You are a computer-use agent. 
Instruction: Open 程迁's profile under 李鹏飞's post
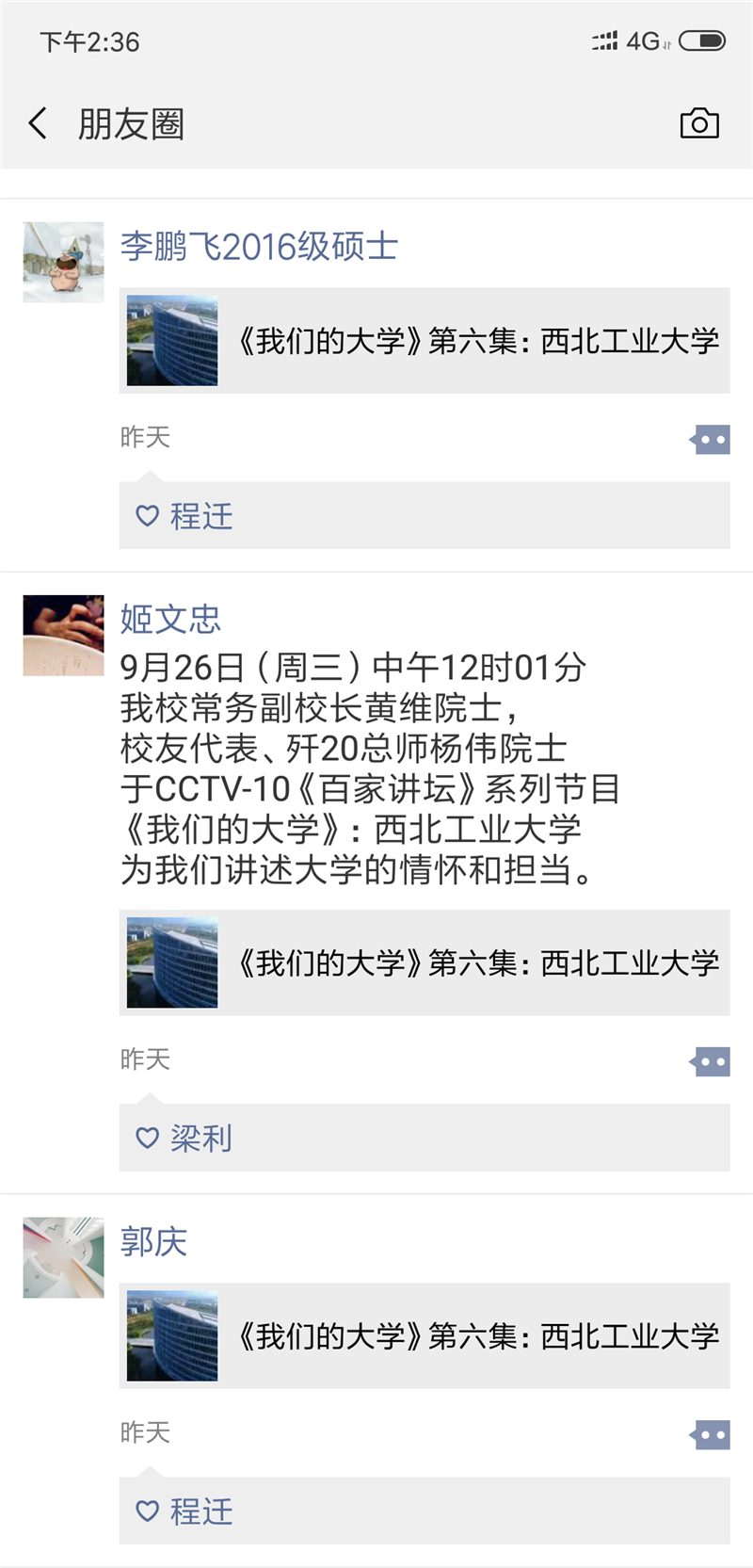point(200,516)
